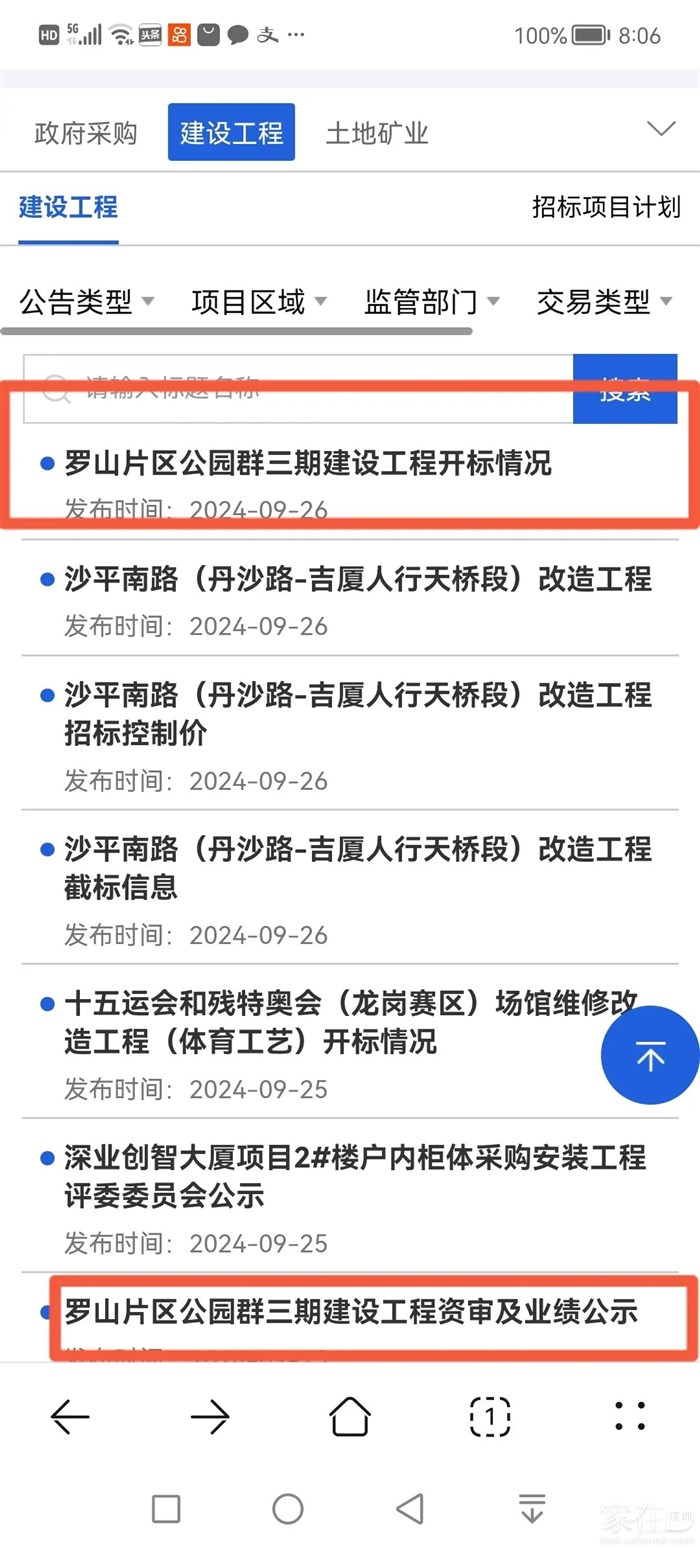This screenshot has height=1547, width=700.
Task: Open the 监管部门 filter dropdown
Action: [x=431, y=301]
